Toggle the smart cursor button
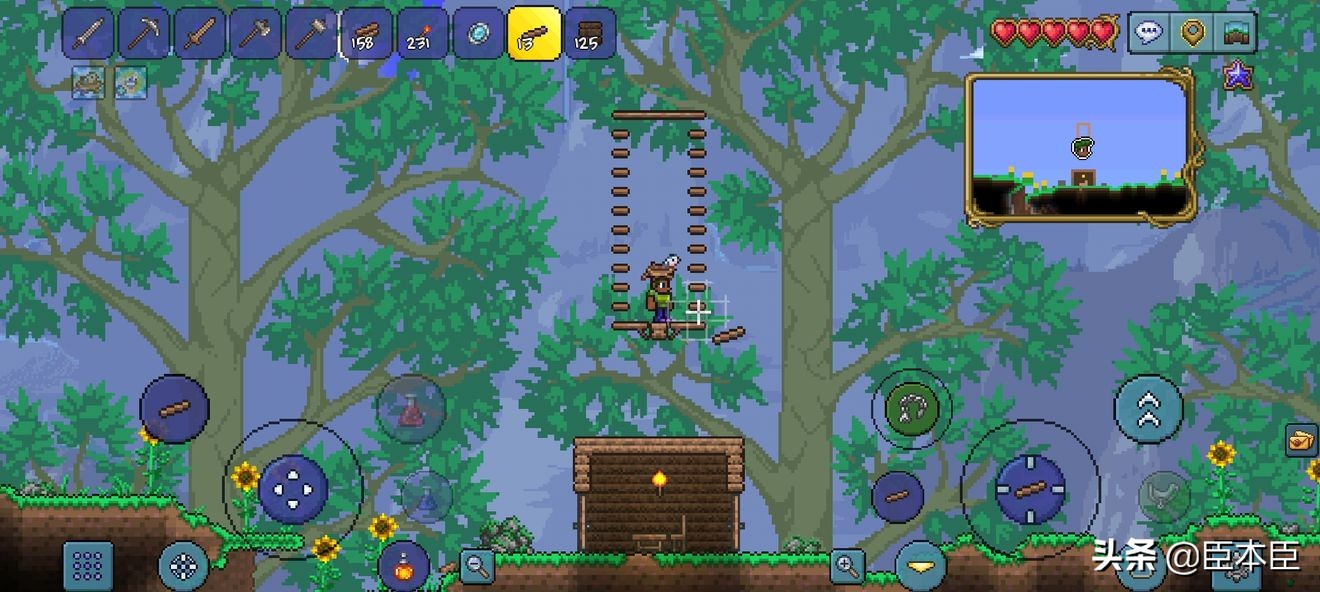The height and width of the screenshot is (592, 1320). (183, 566)
